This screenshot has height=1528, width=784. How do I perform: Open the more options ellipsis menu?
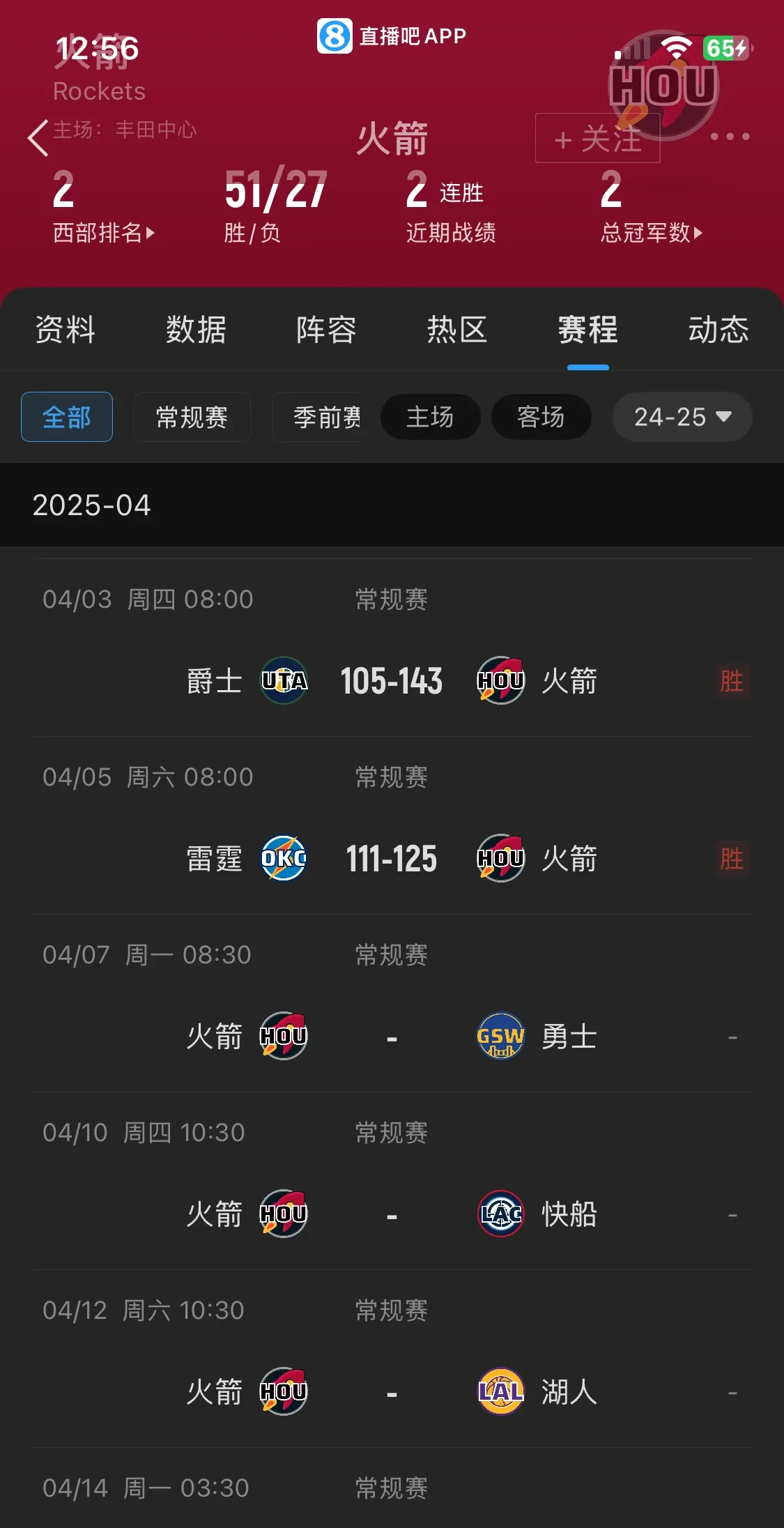(x=730, y=139)
